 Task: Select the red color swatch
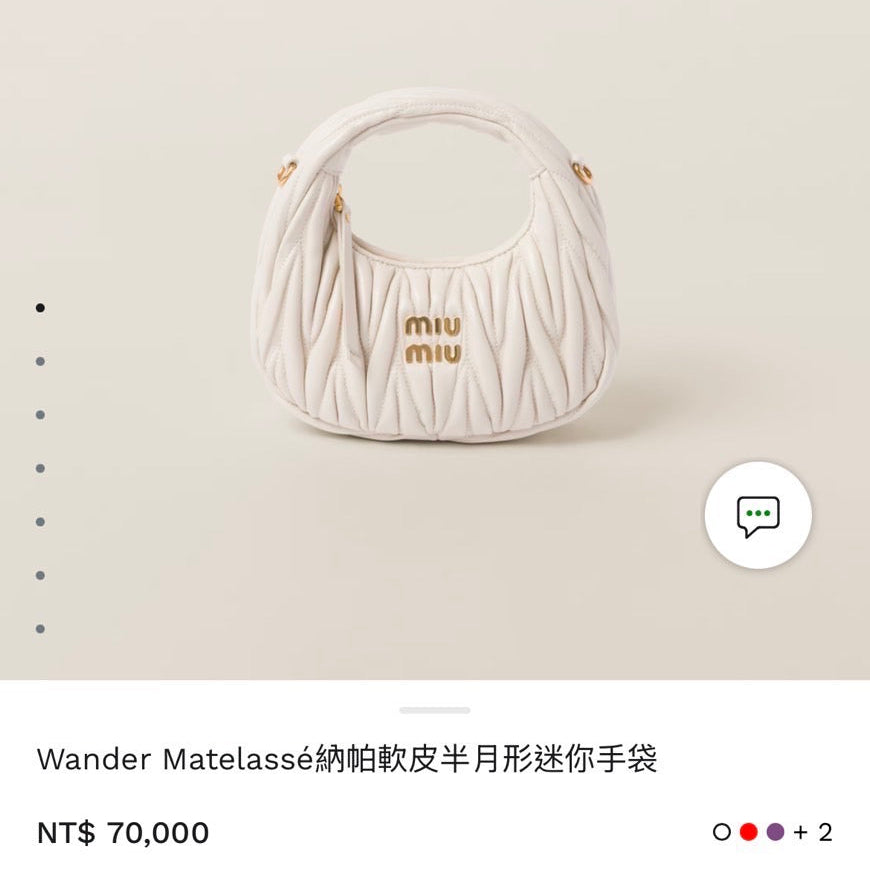(x=748, y=832)
